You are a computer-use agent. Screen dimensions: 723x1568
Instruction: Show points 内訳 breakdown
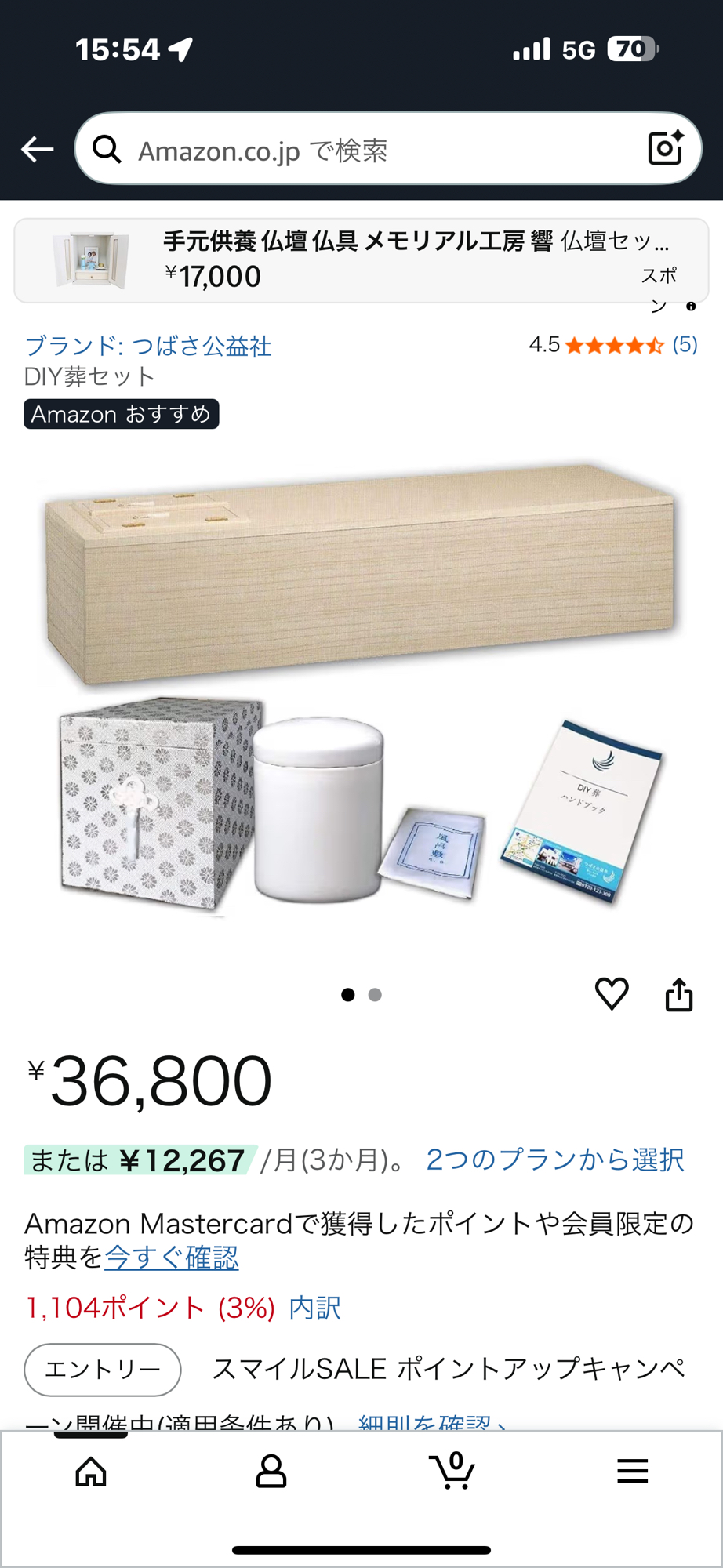pos(314,1308)
